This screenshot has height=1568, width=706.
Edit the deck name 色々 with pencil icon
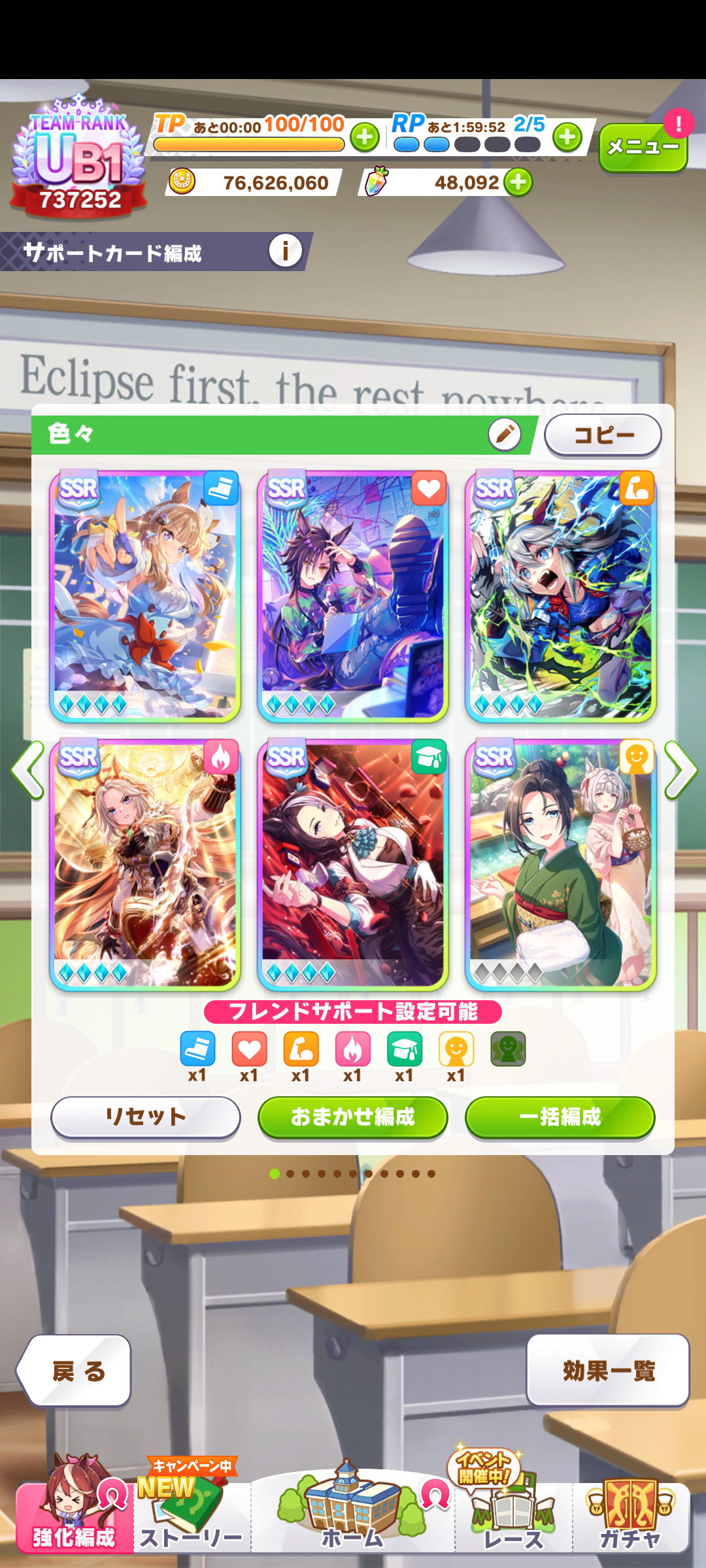point(504,434)
